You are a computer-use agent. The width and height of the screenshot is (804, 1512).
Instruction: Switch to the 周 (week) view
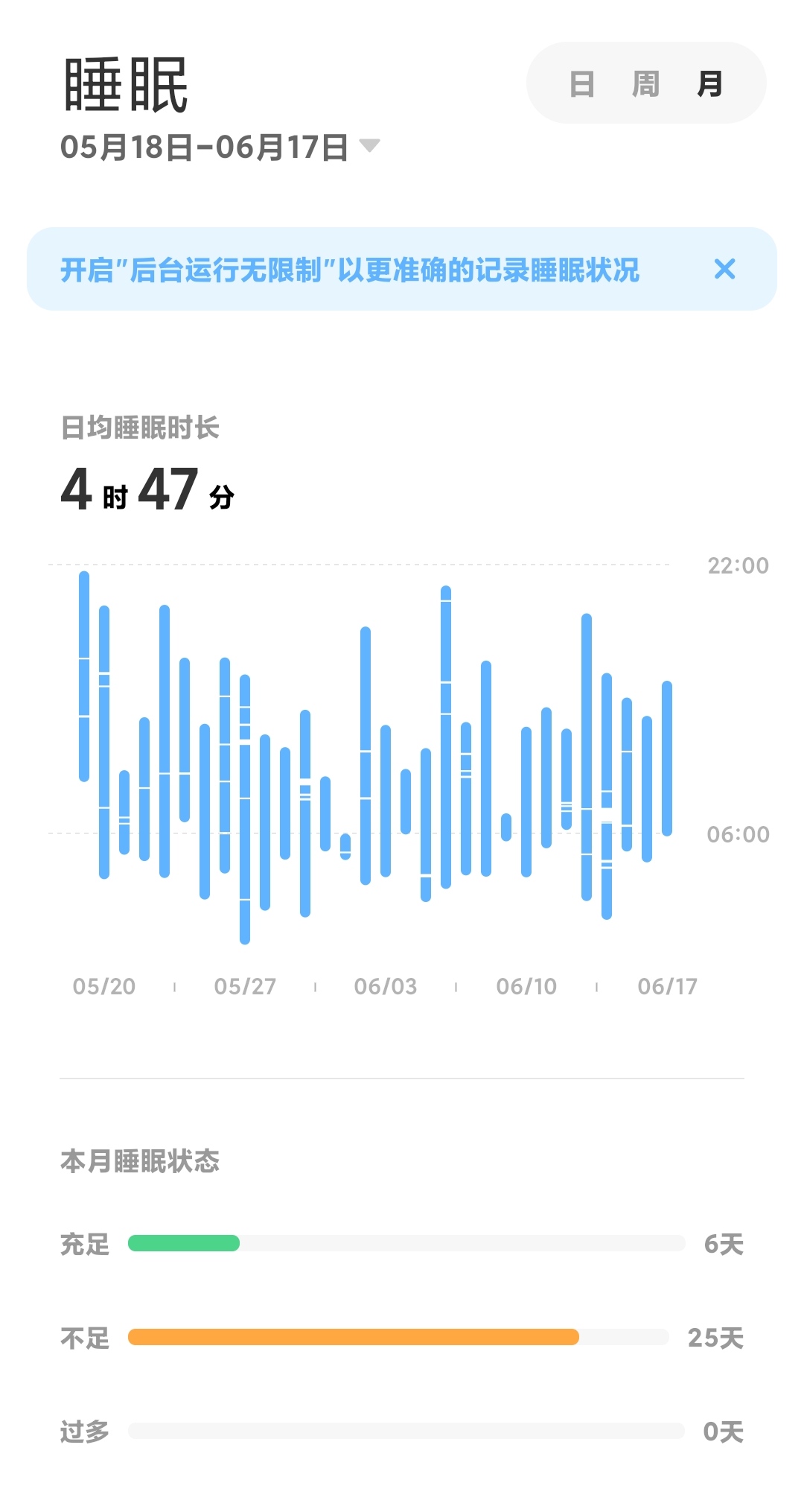(x=645, y=83)
